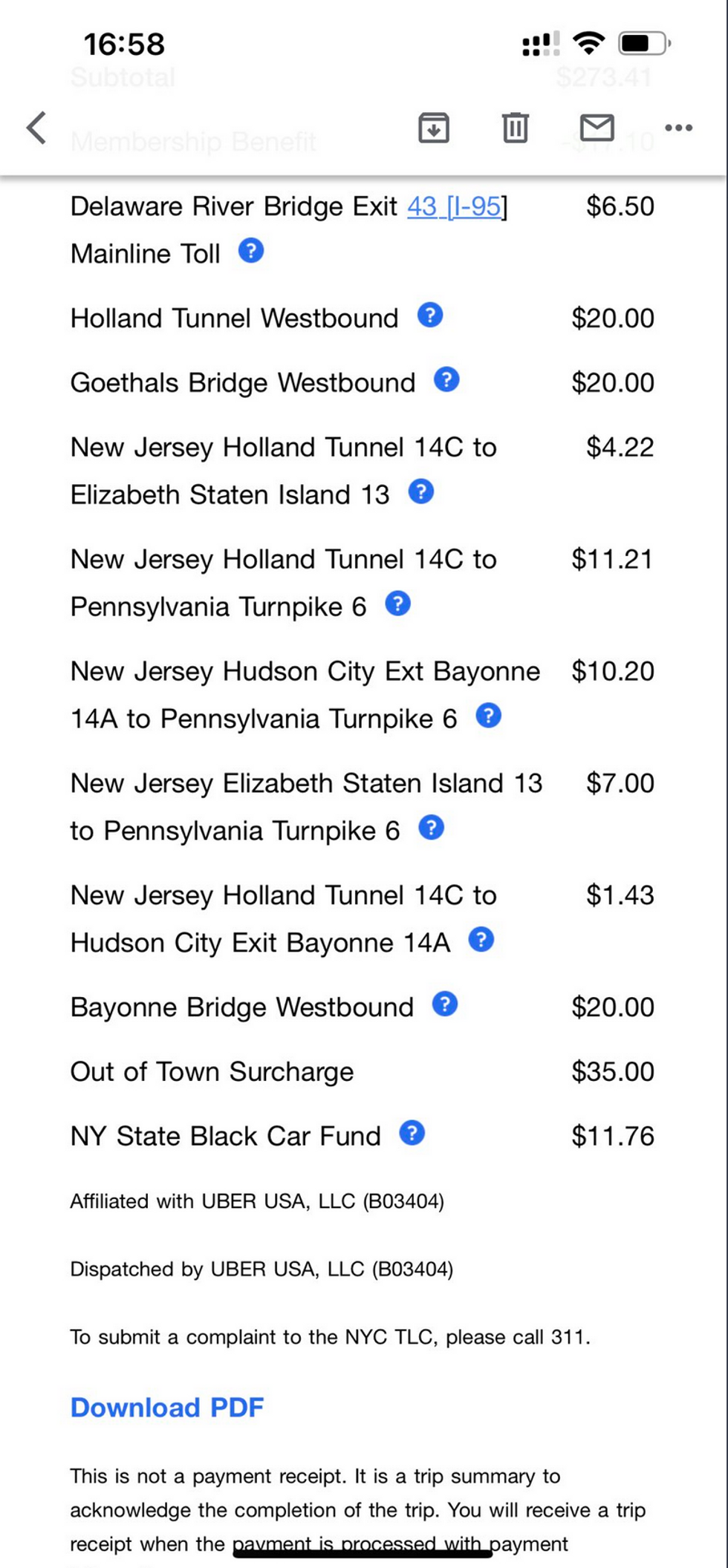The width and height of the screenshot is (728, 1568).
Task: Show info for Staten Island 13 to Pennsylvania Turnpike
Action: tap(432, 827)
